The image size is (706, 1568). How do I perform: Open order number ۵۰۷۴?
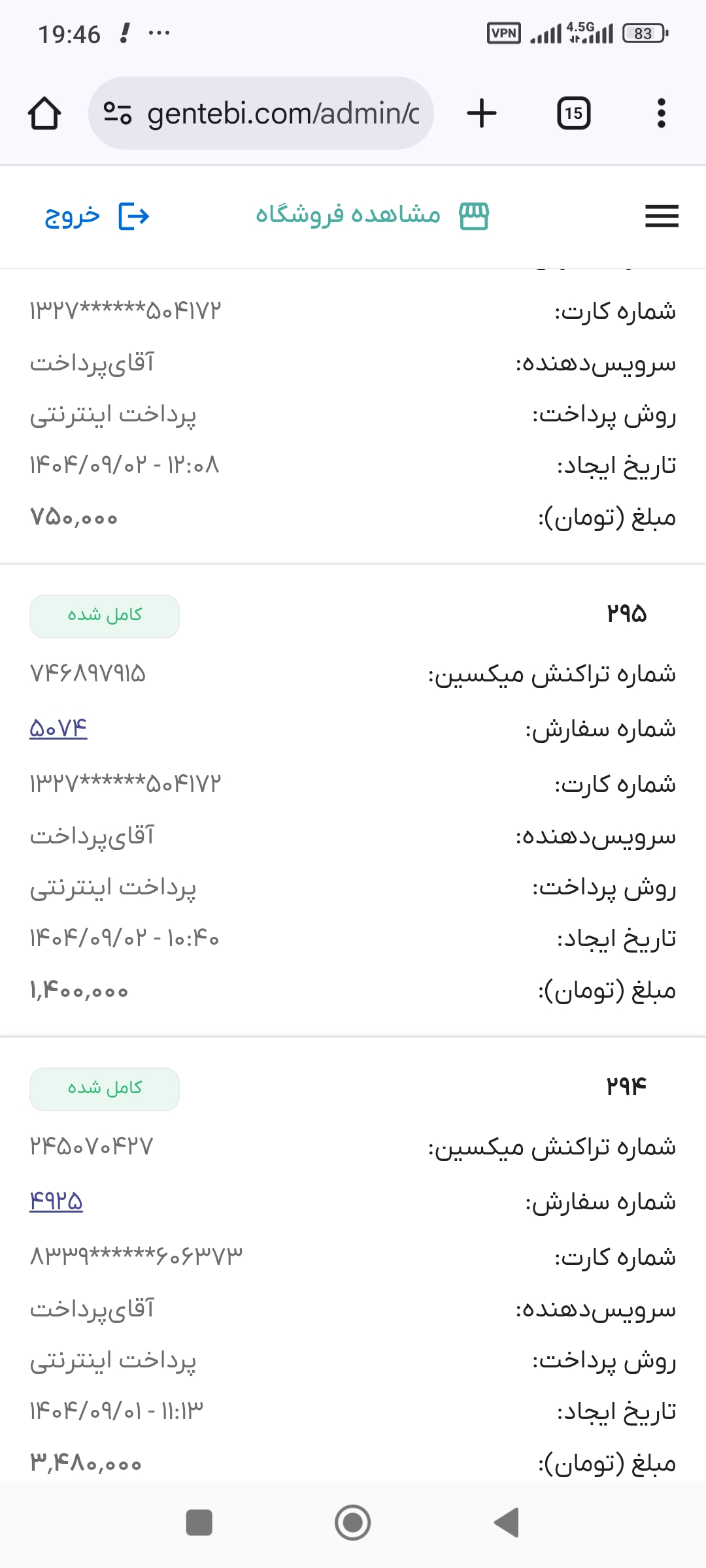58,728
